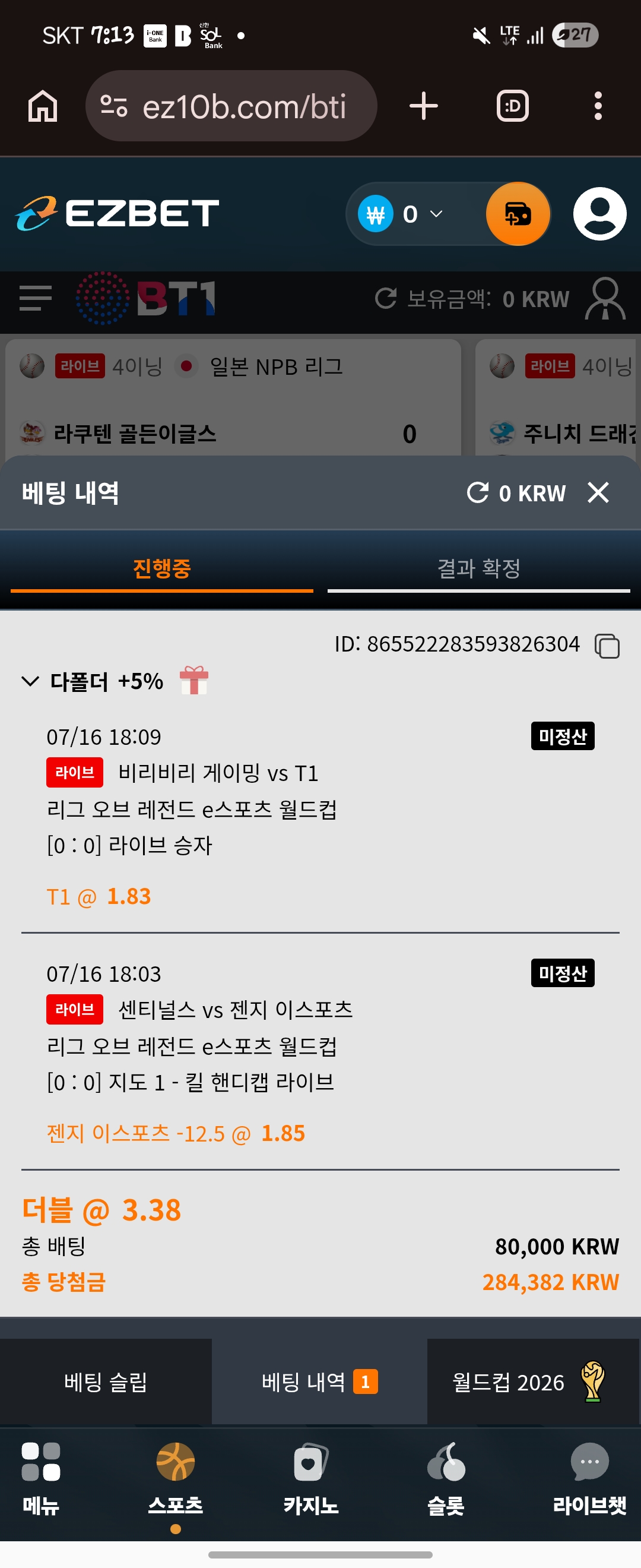Expand the ₩ 0 currency dropdown
Screen dimensions: 641x1568
pos(401,214)
